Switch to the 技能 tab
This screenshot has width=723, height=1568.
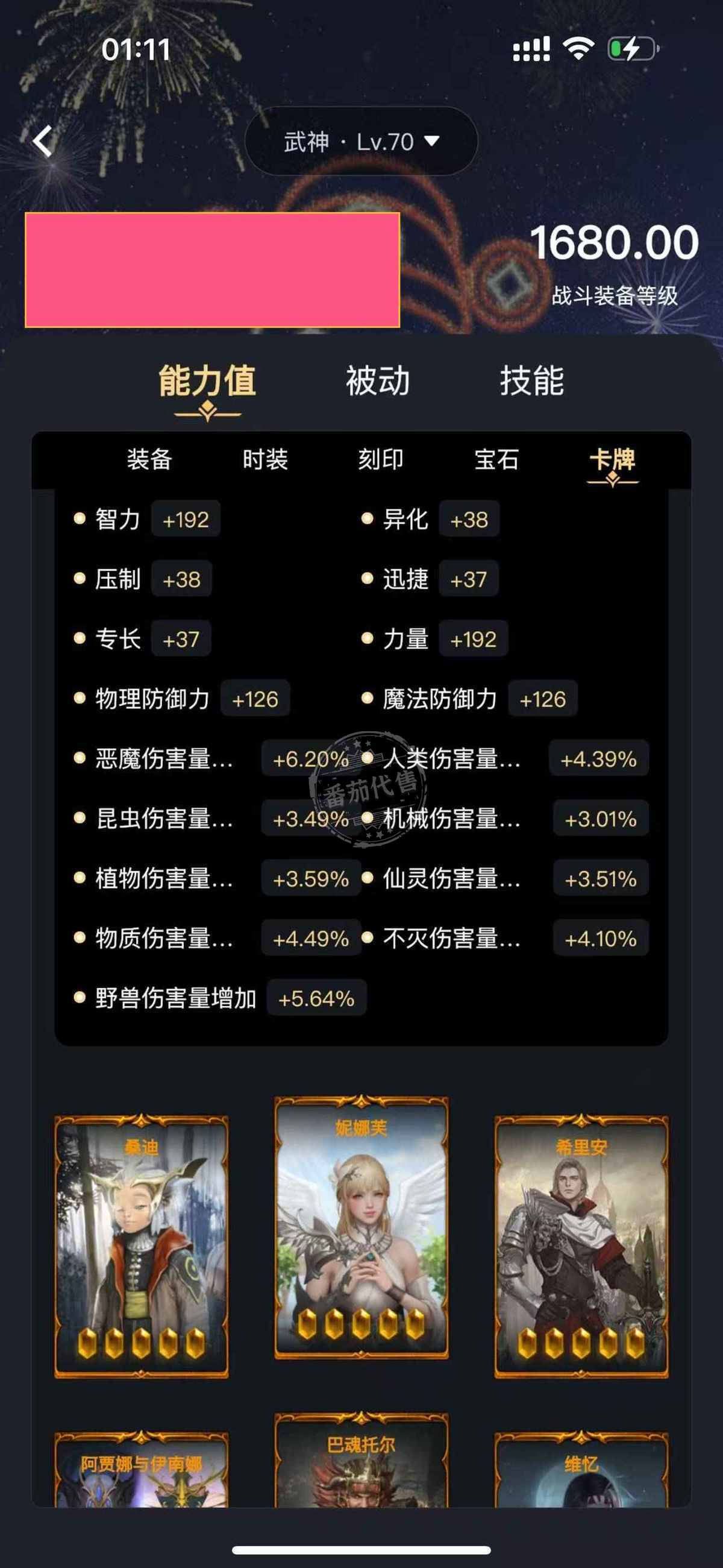click(x=532, y=381)
